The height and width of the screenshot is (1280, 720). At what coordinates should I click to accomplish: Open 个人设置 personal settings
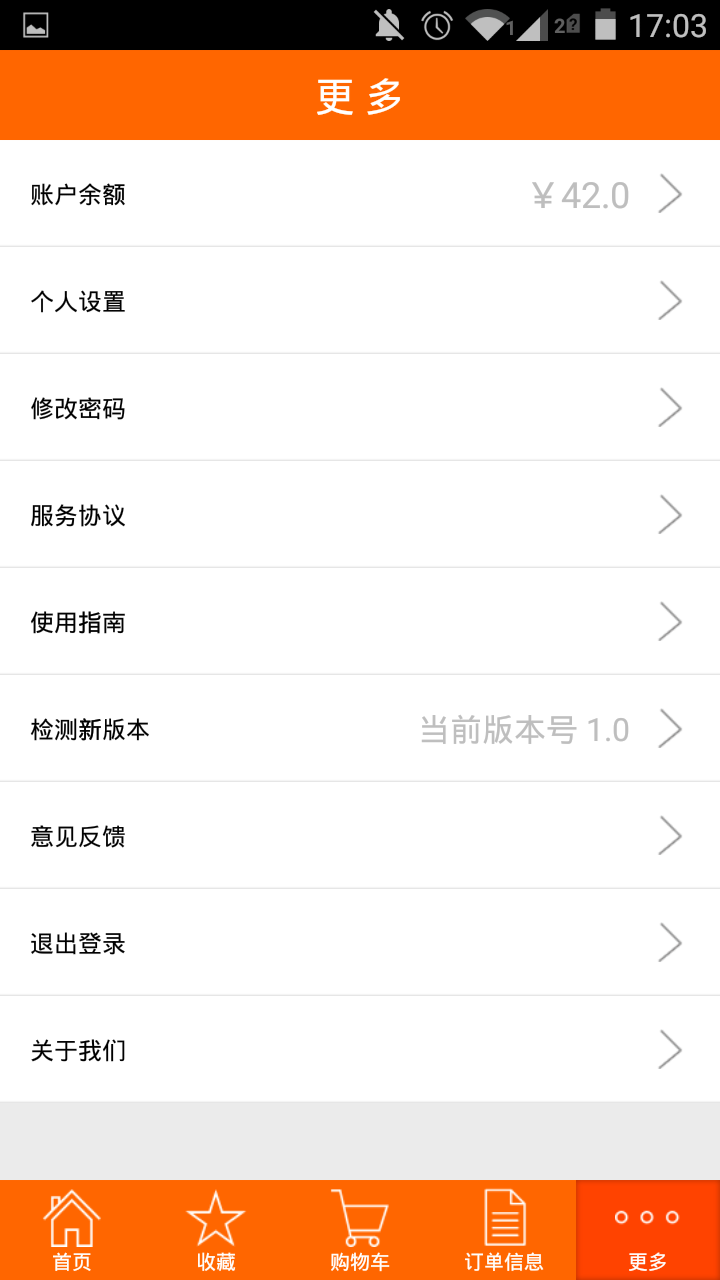(x=360, y=300)
